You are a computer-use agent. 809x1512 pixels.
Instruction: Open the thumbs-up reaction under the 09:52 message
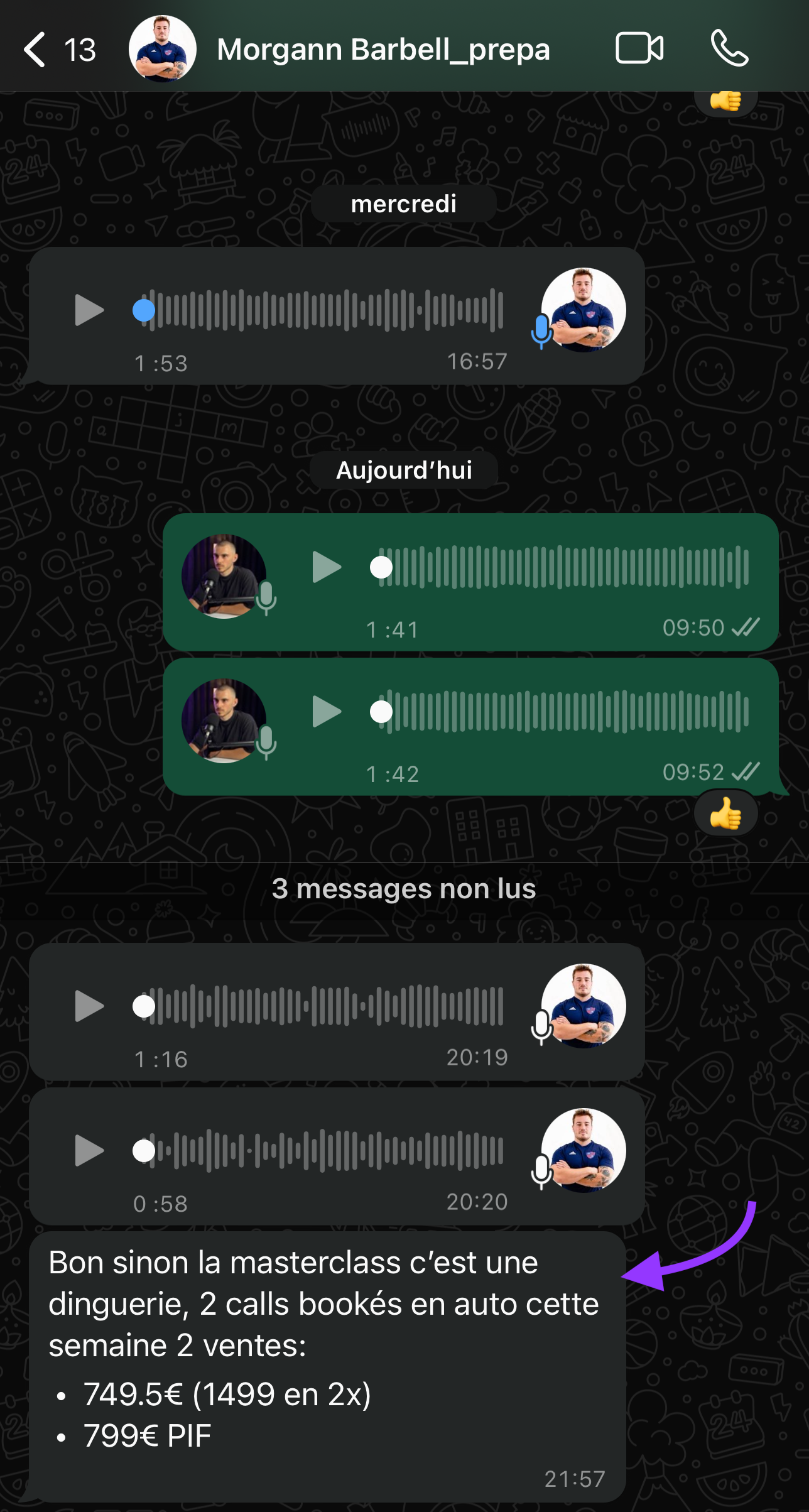tap(725, 813)
